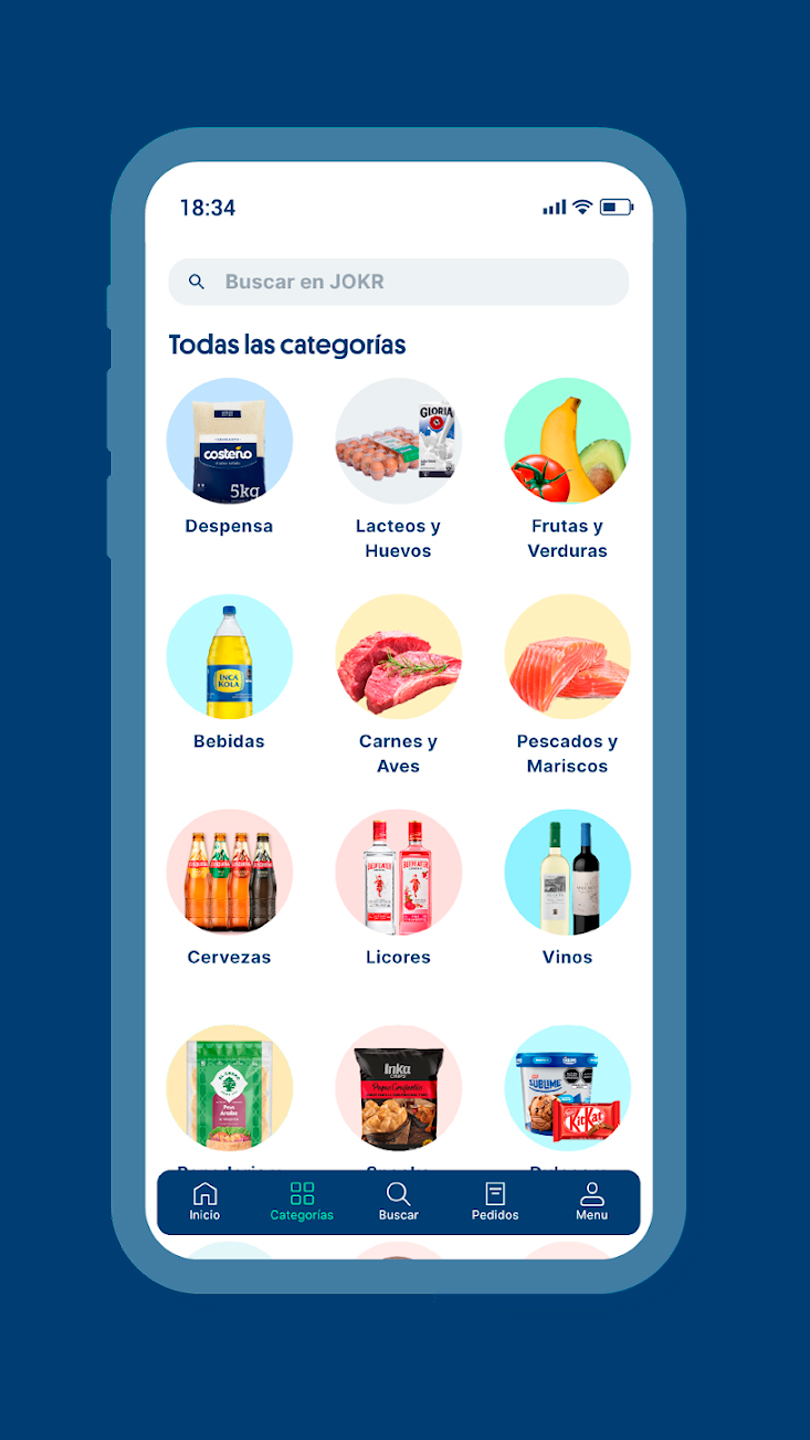The height and width of the screenshot is (1440, 810).
Task: Open the Despensa category thumbnail
Action: 230,443
